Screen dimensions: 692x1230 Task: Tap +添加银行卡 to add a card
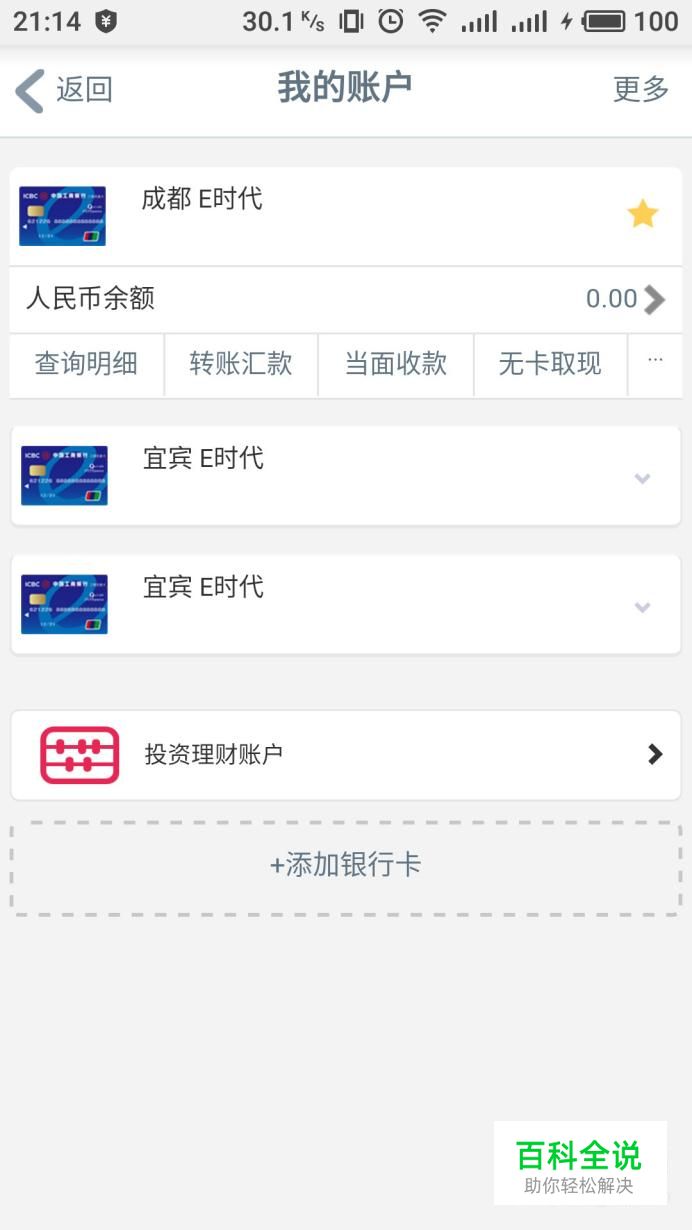tap(345, 866)
